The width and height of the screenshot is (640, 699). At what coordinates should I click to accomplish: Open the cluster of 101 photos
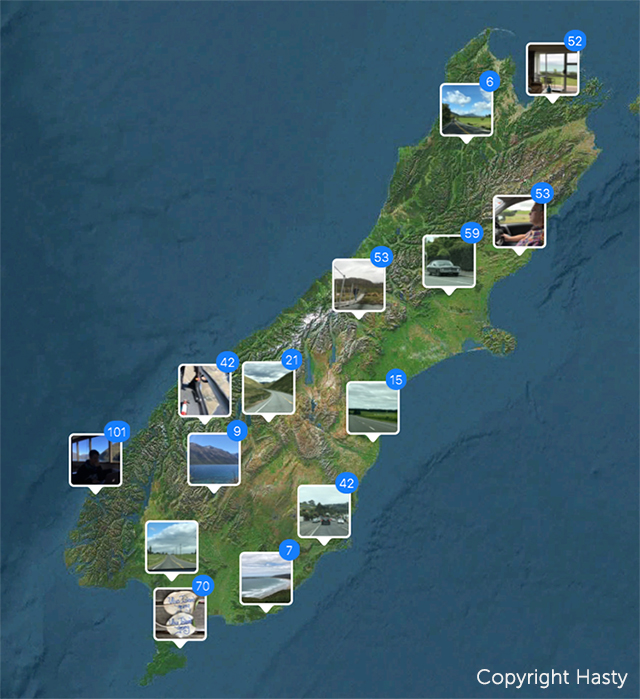point(95,460)
